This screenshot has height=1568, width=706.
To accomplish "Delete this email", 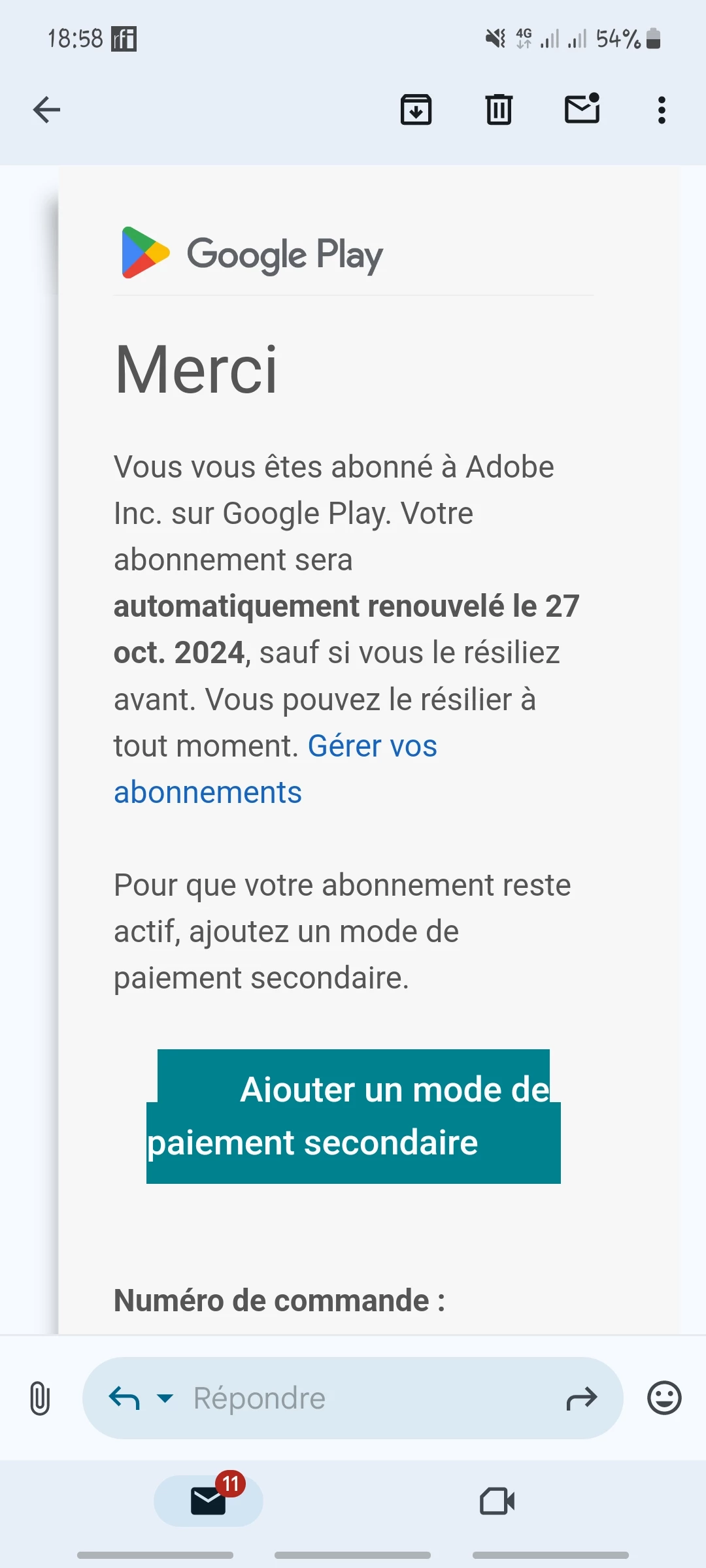I will click(x=499, y=110).
